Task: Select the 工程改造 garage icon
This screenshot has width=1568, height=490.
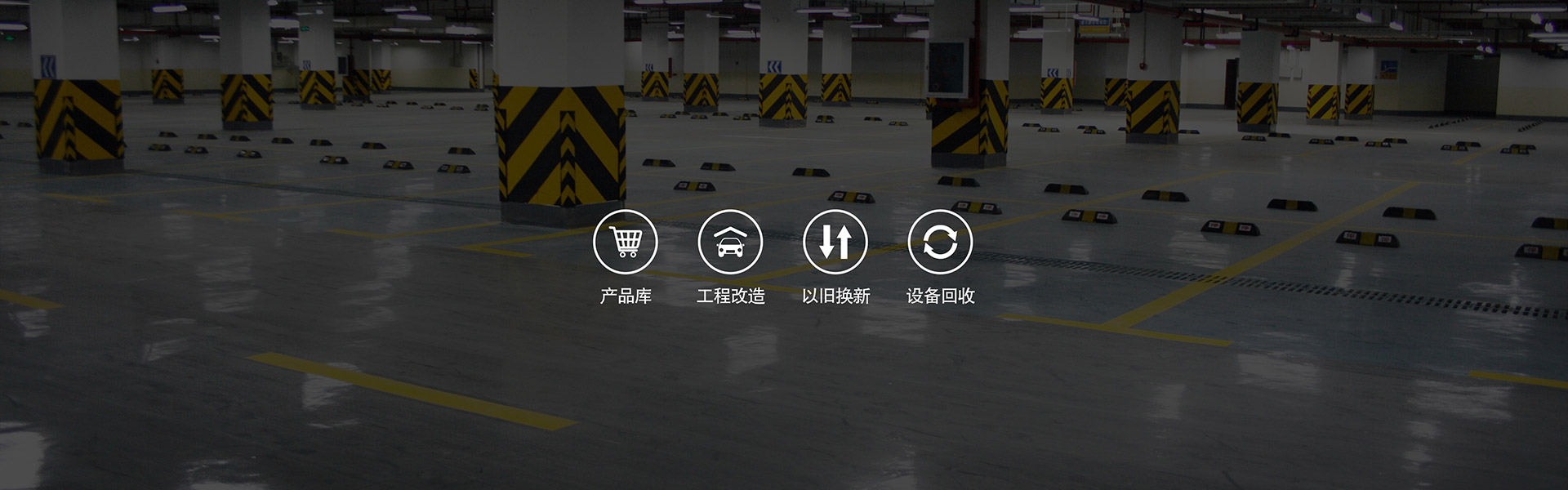Action: click(730, 242)
